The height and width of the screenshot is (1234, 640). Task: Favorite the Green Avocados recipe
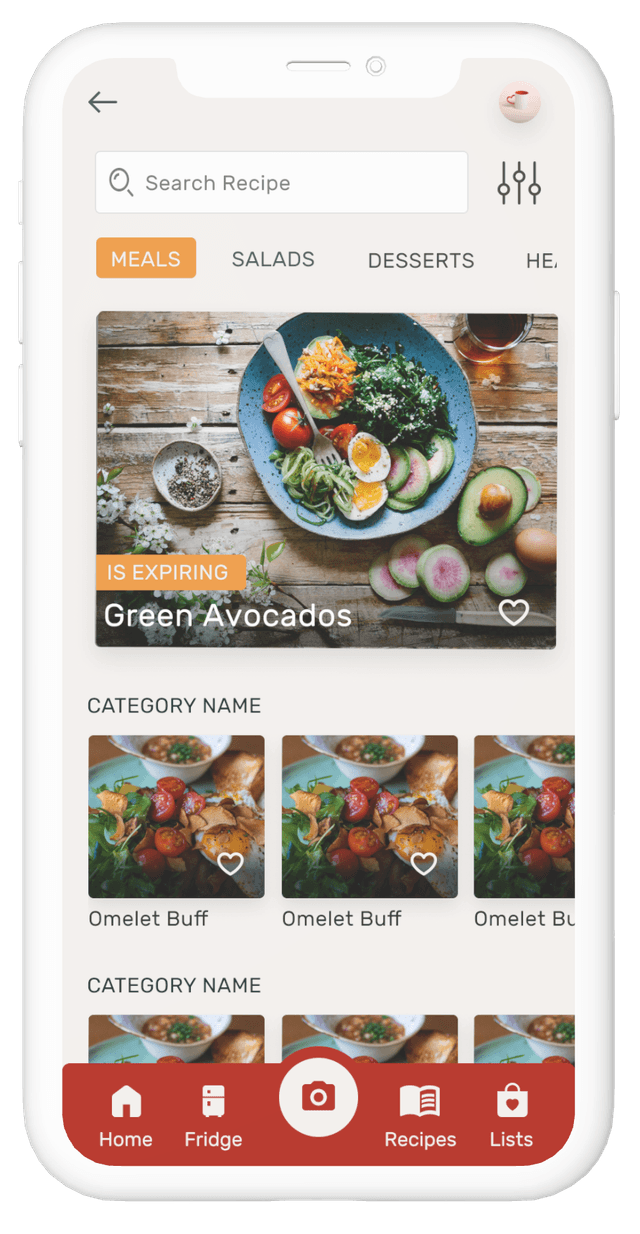pos(513,612)
